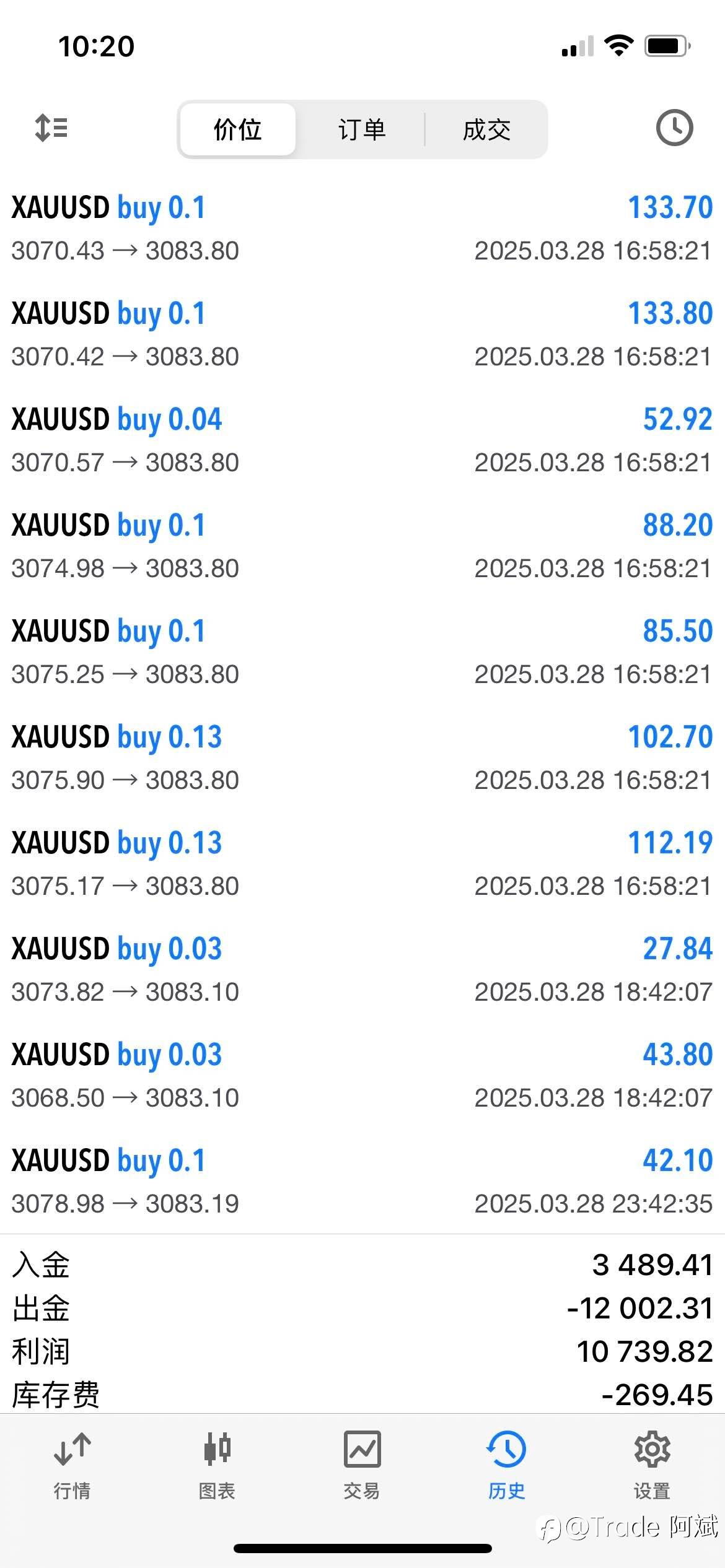Screen dimensions: 725x1568
Task: Open the sort order icon
Action: pos(51,128)
